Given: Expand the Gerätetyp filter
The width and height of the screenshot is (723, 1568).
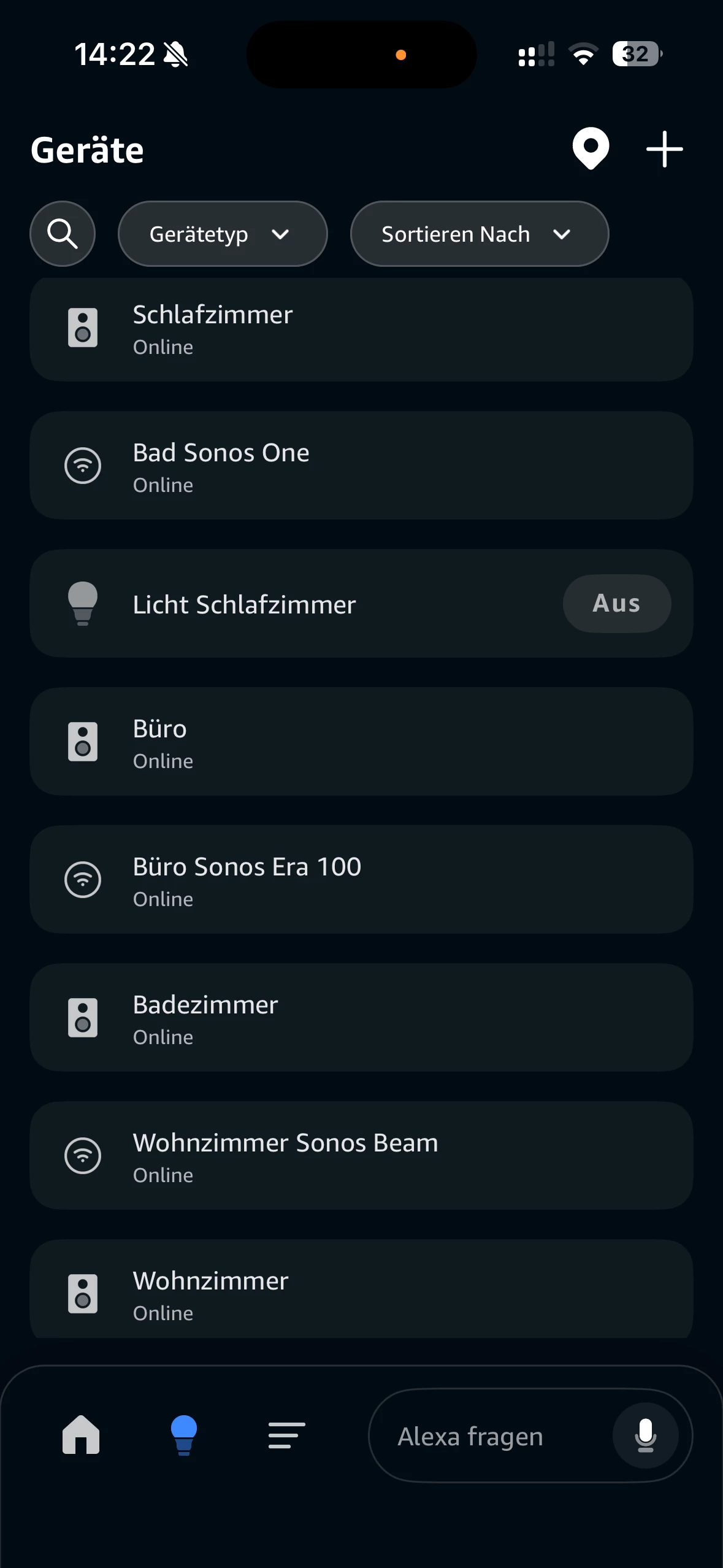Looking at the screenshot, I should [222, 234].
